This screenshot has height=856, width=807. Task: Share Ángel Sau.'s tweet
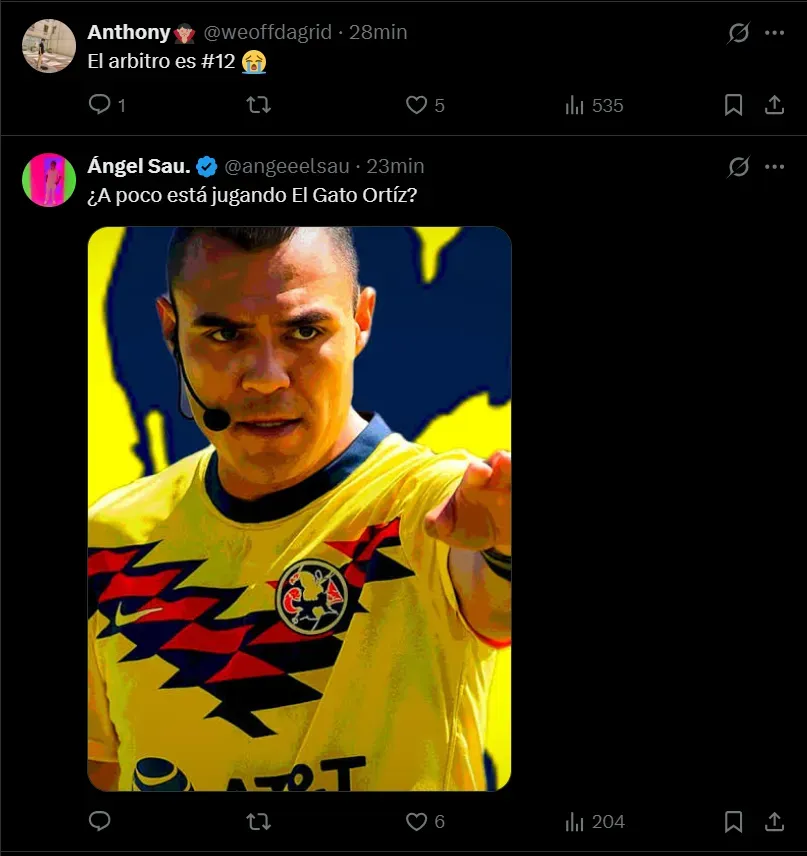(774, 822)
